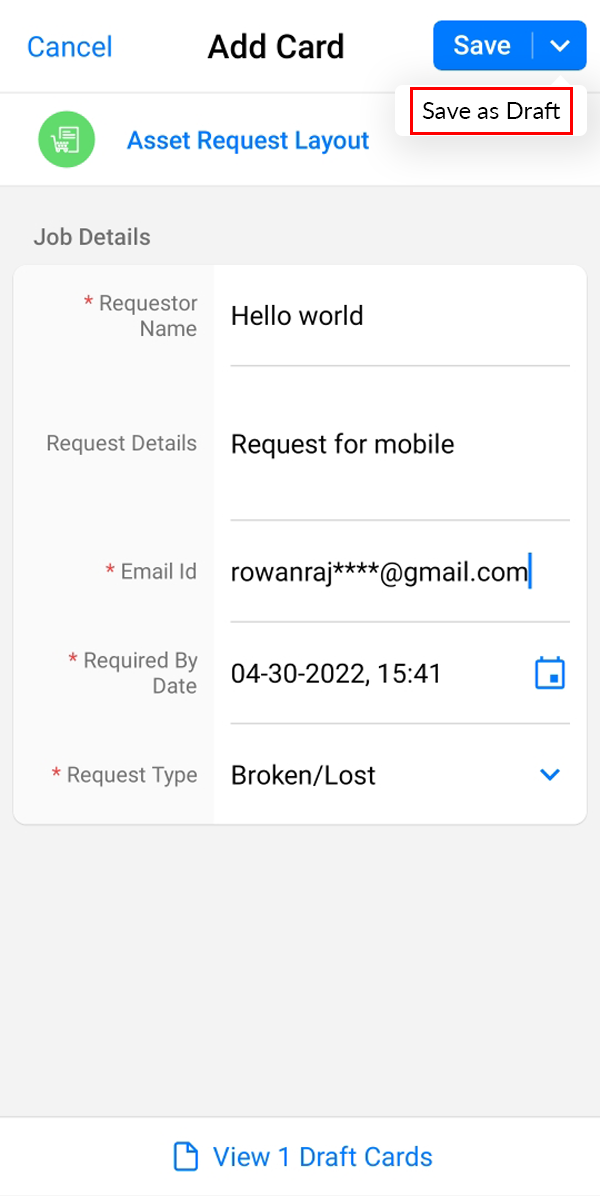The height and width of the screenshot is (1196, 600).
Task: Cancel adding the card
Action: [69, 47]
